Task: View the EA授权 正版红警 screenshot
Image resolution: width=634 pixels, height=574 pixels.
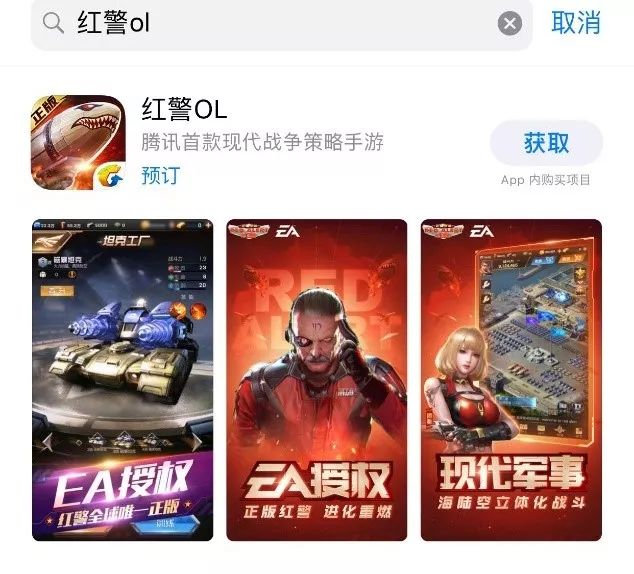Action: coord(316,380)
